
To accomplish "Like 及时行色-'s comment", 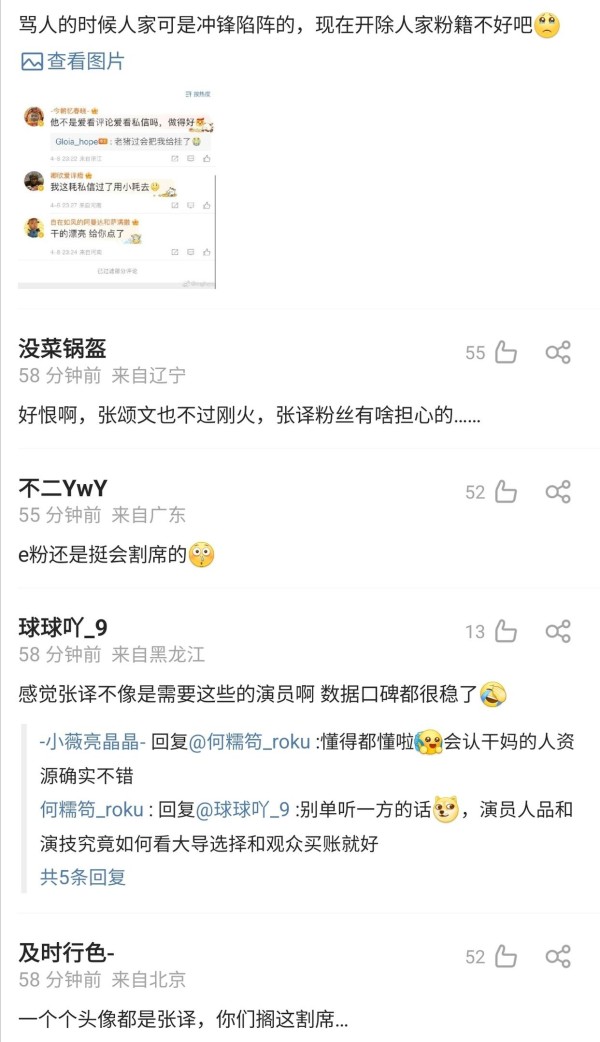I will [x=506, y=956].
